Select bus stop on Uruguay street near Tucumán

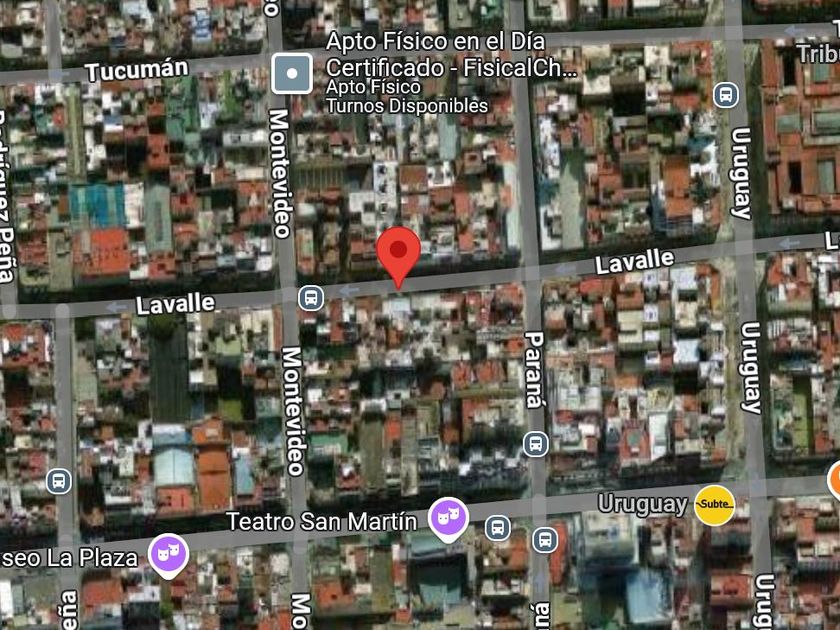click(x=726, y=95)
